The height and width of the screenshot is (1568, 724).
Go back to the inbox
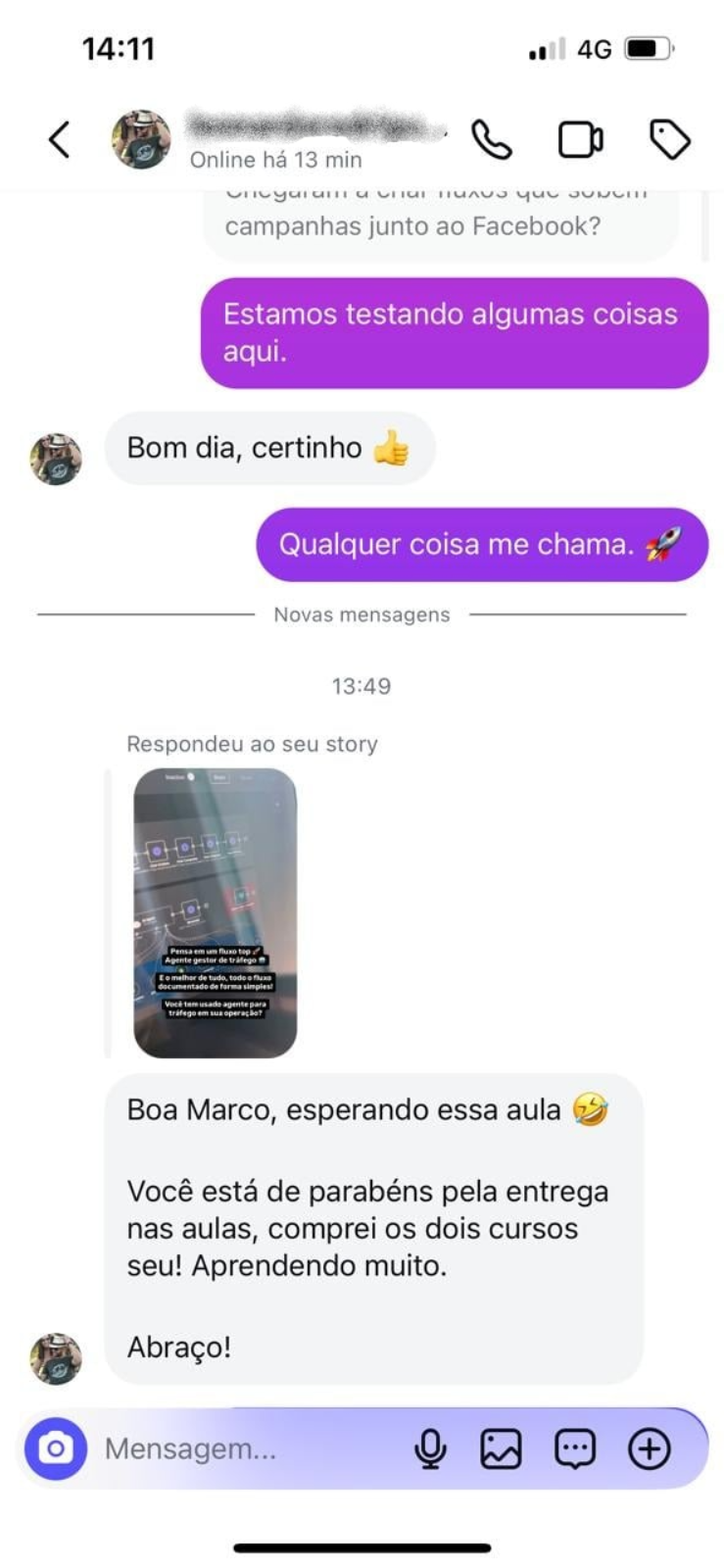pos(60,139)
